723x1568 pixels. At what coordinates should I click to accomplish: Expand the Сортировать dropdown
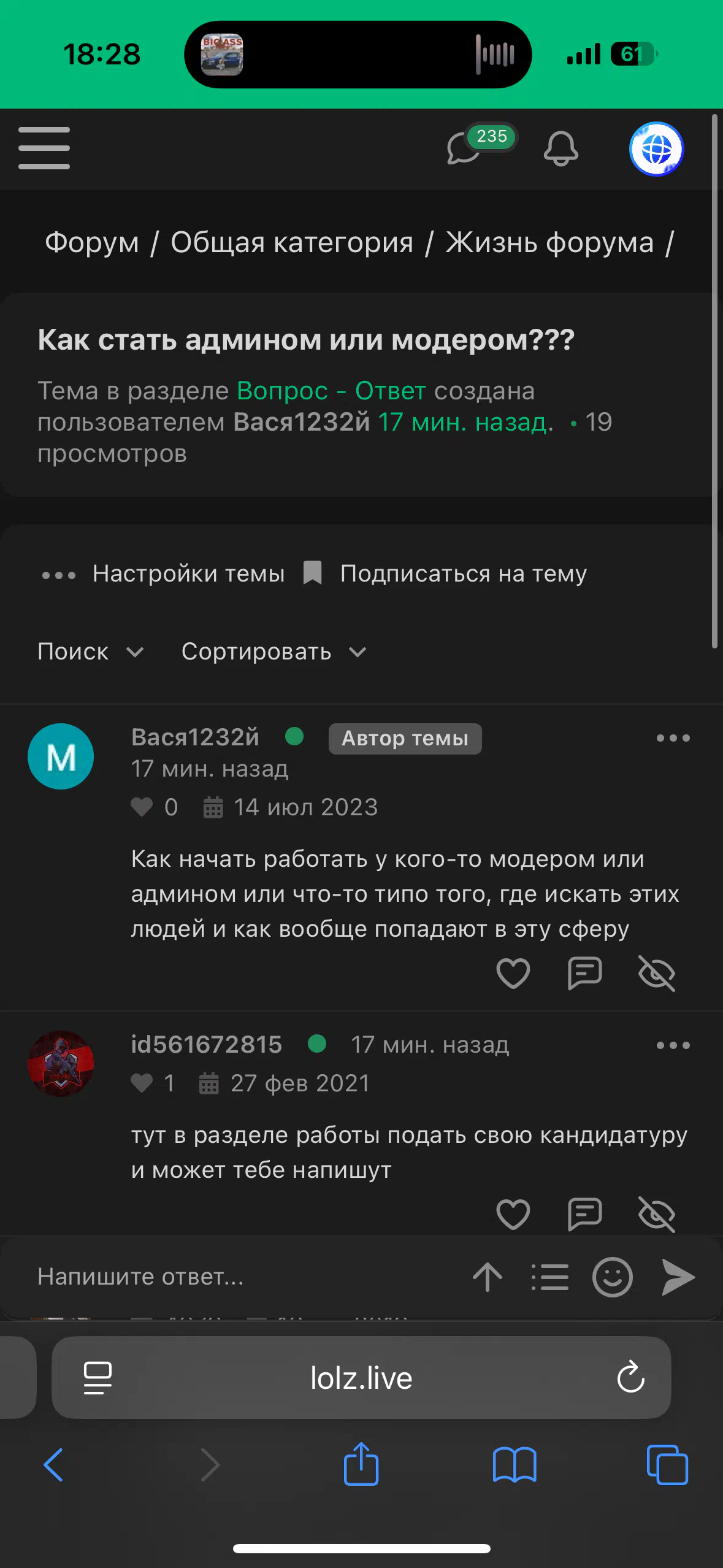coord(274,651)
